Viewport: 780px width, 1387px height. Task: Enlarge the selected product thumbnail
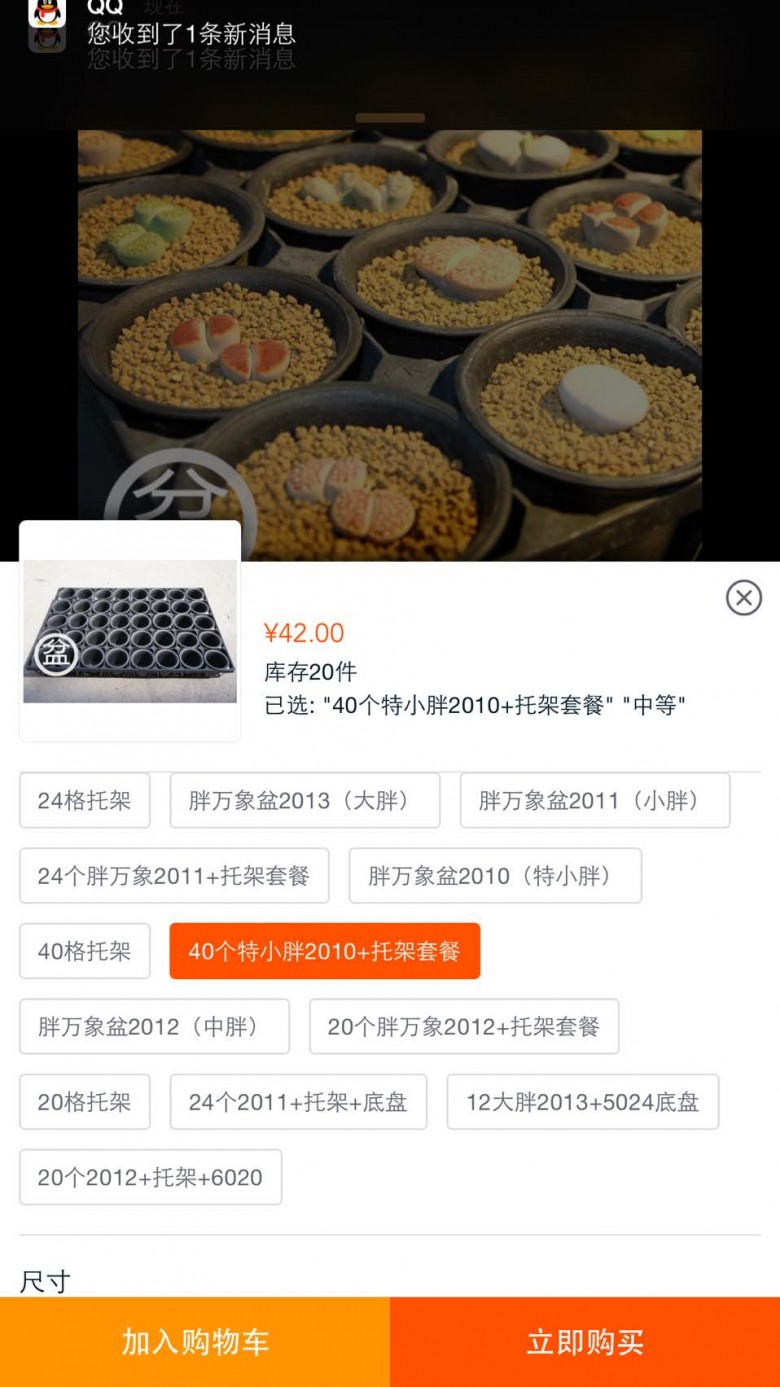click(130, 631)
